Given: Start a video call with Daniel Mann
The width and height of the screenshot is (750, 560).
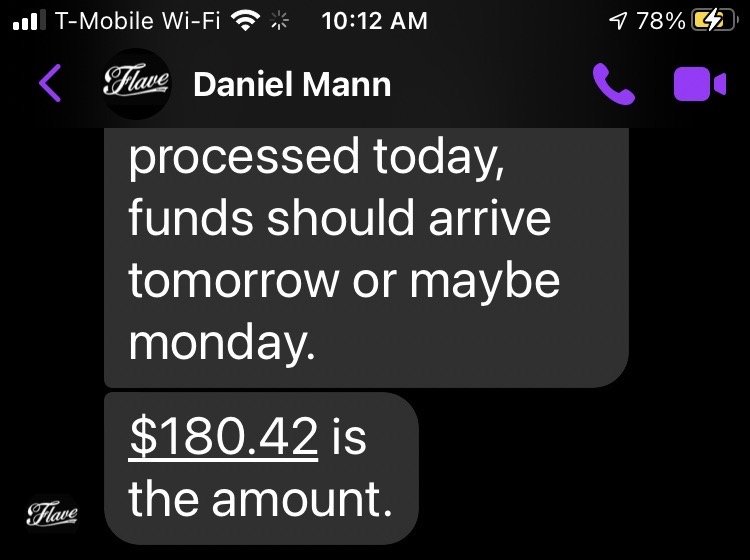Looking at the screenshot, I should (x=700, y=84).
